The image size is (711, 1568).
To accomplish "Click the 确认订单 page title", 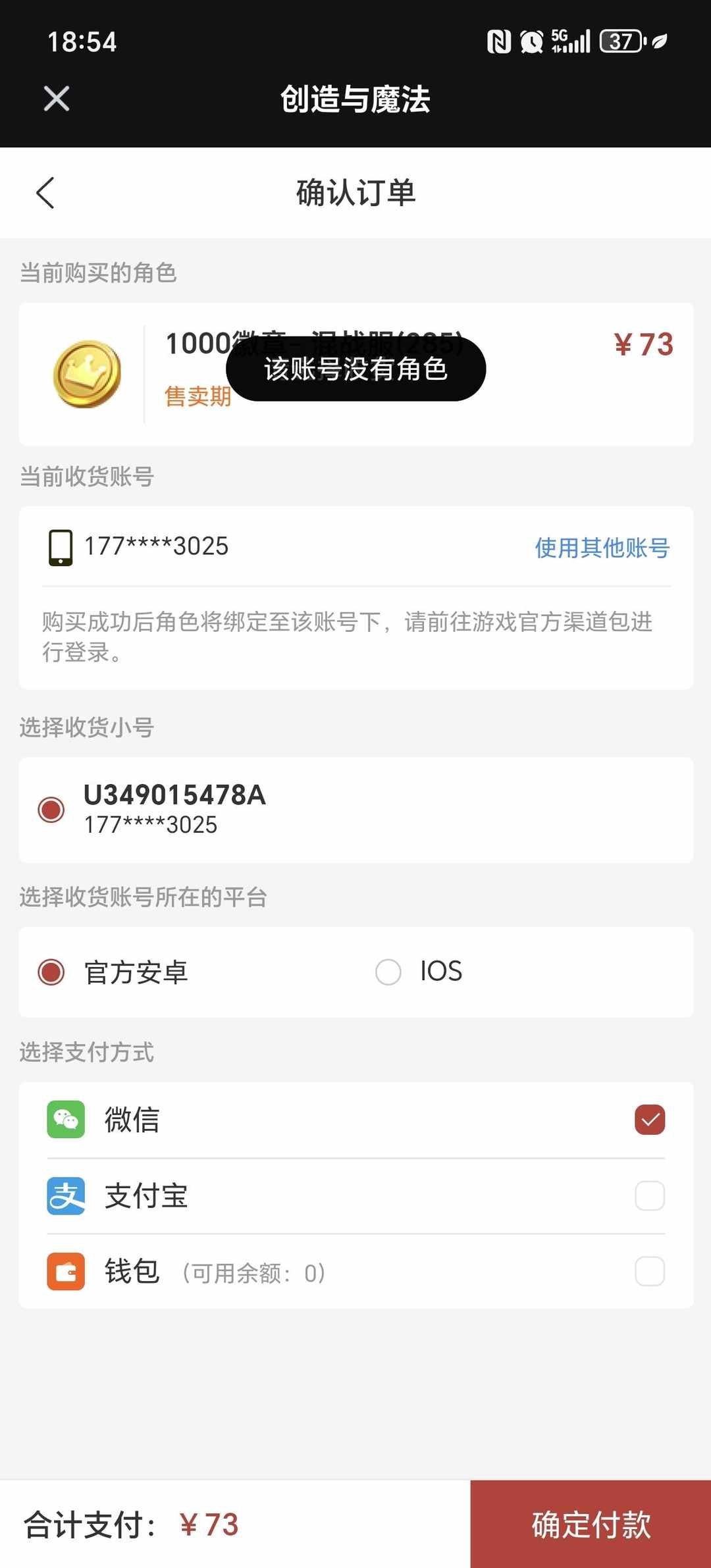I will [x=355, y=193].
